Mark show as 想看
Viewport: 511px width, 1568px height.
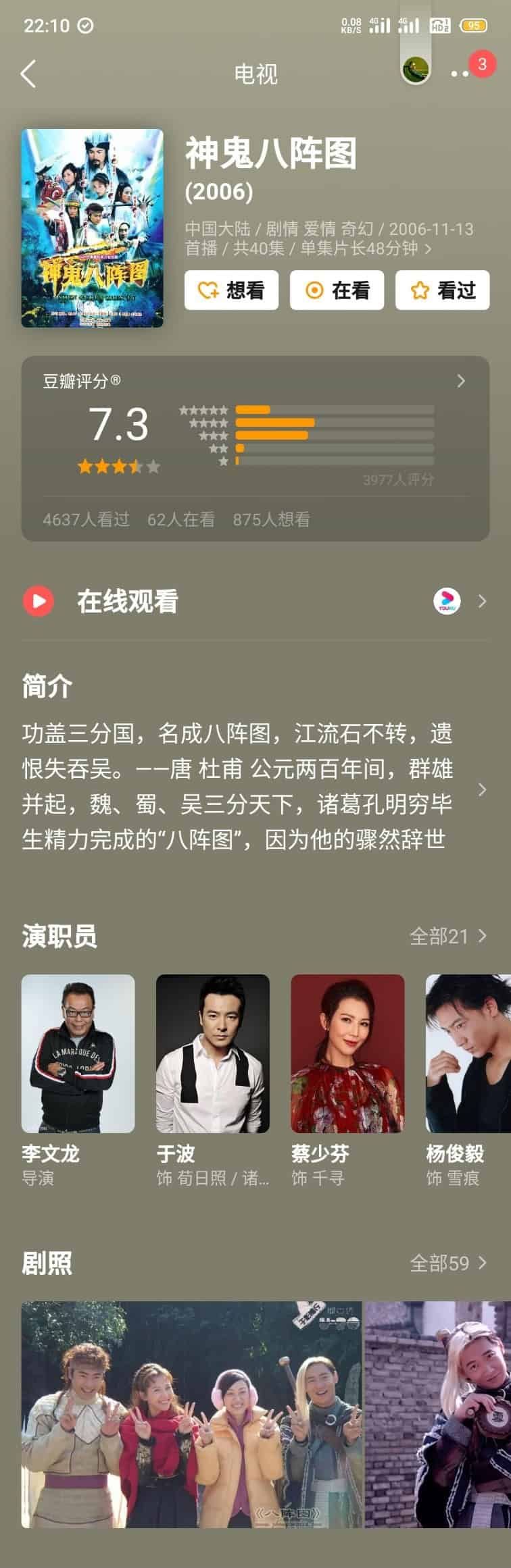tap(231, 290)
